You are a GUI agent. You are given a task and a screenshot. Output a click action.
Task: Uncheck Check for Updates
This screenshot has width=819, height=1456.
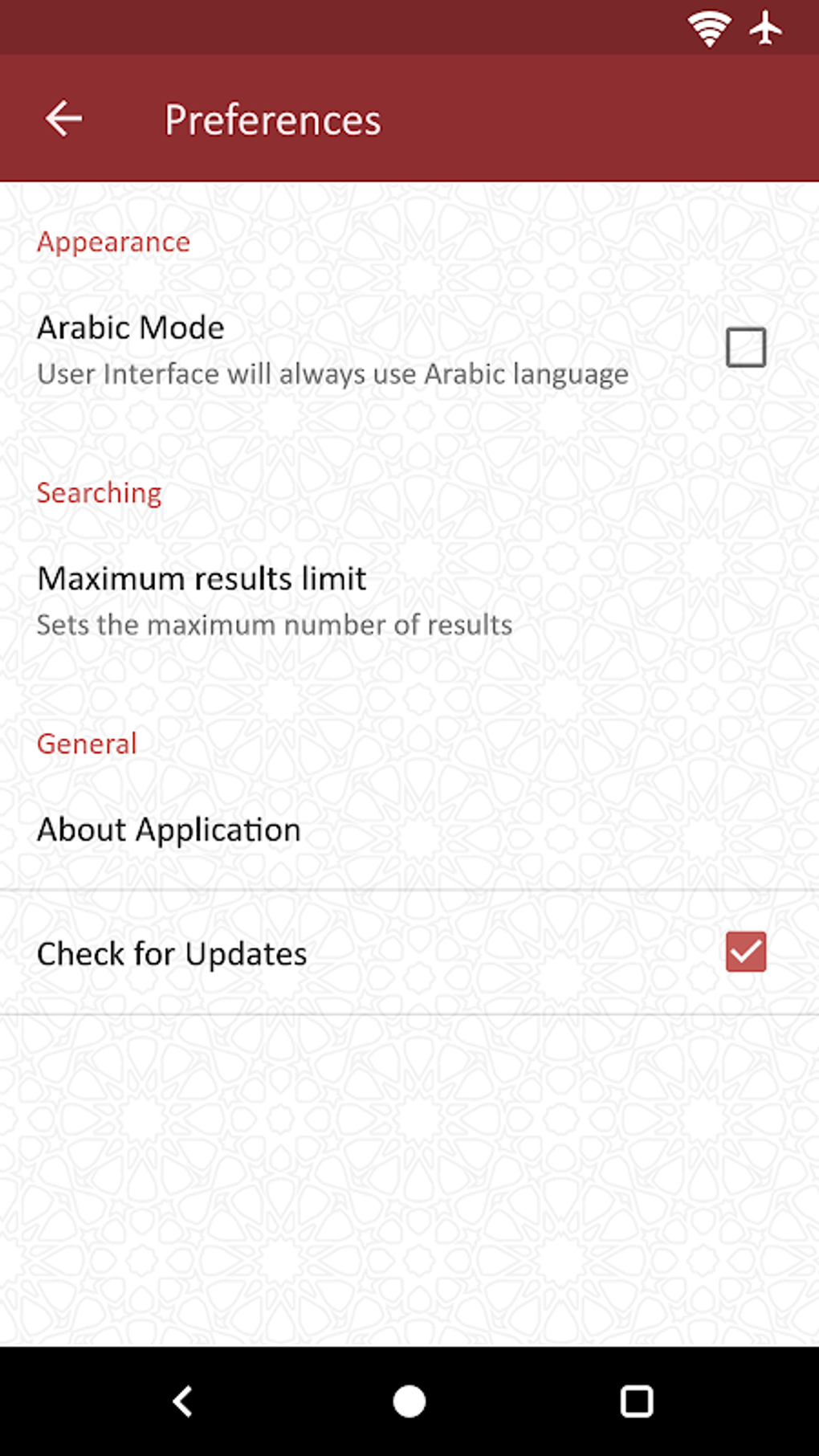[x=745, y=952]
